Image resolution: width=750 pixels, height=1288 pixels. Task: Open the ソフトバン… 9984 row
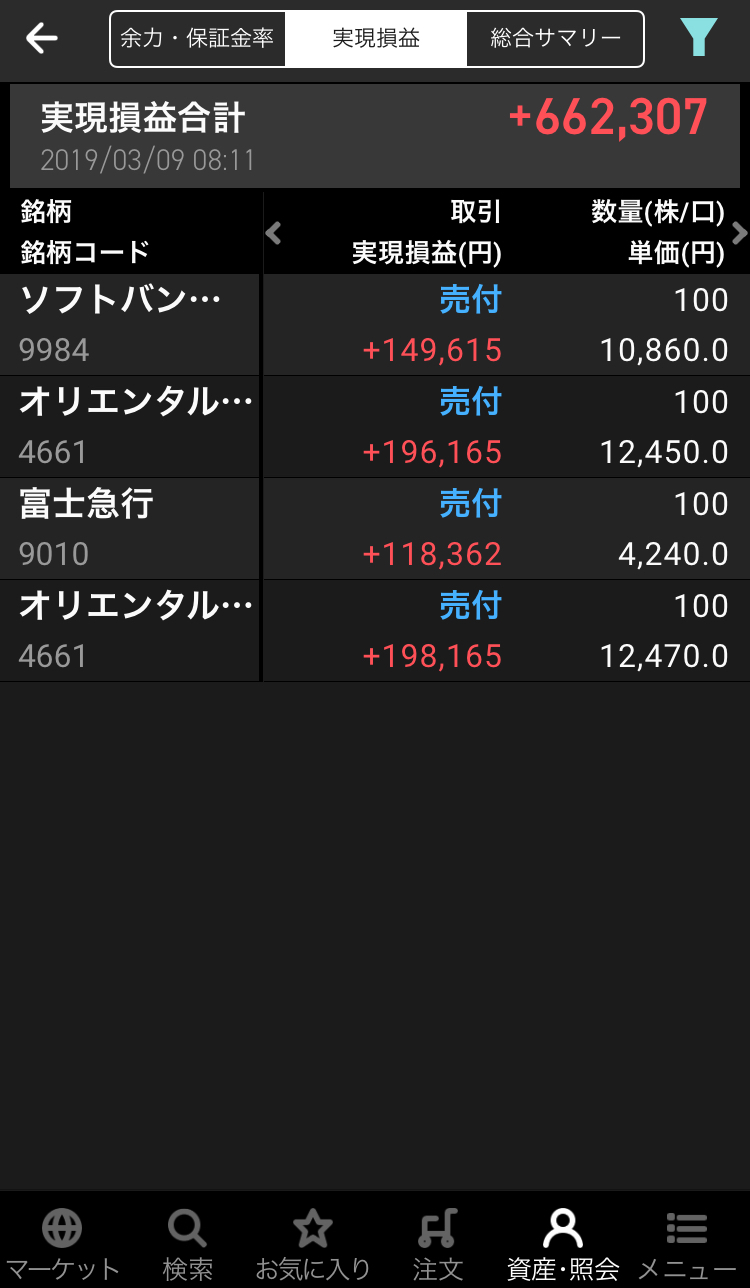(374, 325)
